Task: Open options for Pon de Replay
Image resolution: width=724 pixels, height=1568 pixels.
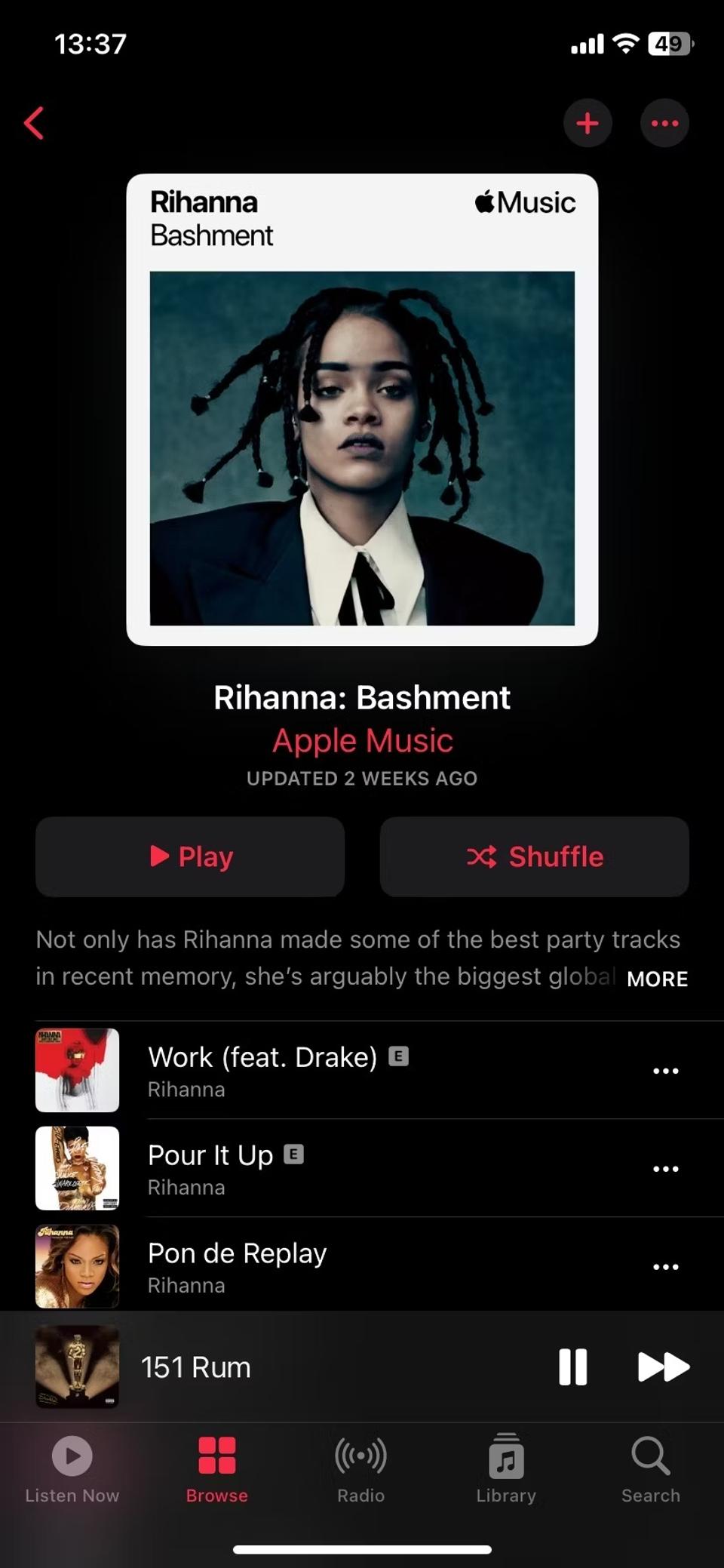Action: pyautogui.click(x=665, y=1267)
